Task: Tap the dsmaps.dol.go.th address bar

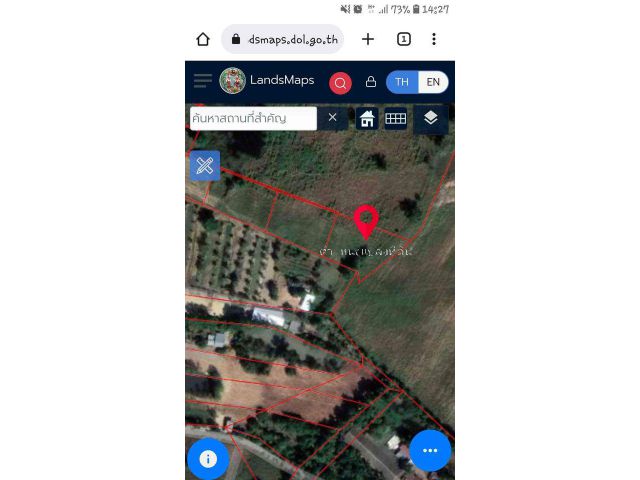Action: pos(284,39)
